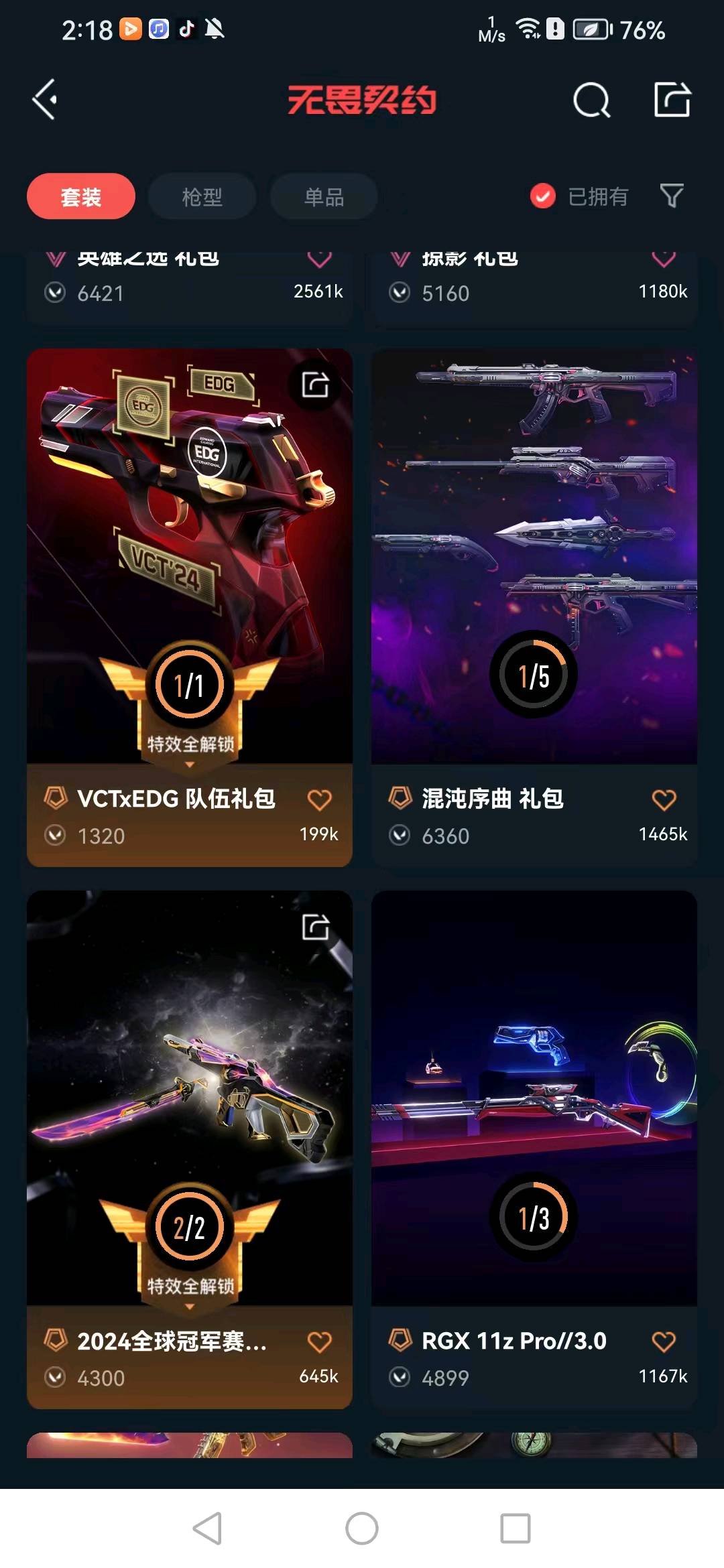This screenshot has width=724, height=1568.
Task: Open the 2024全球冠军赛 bundle card
Action: click(x=189, y=1099)
